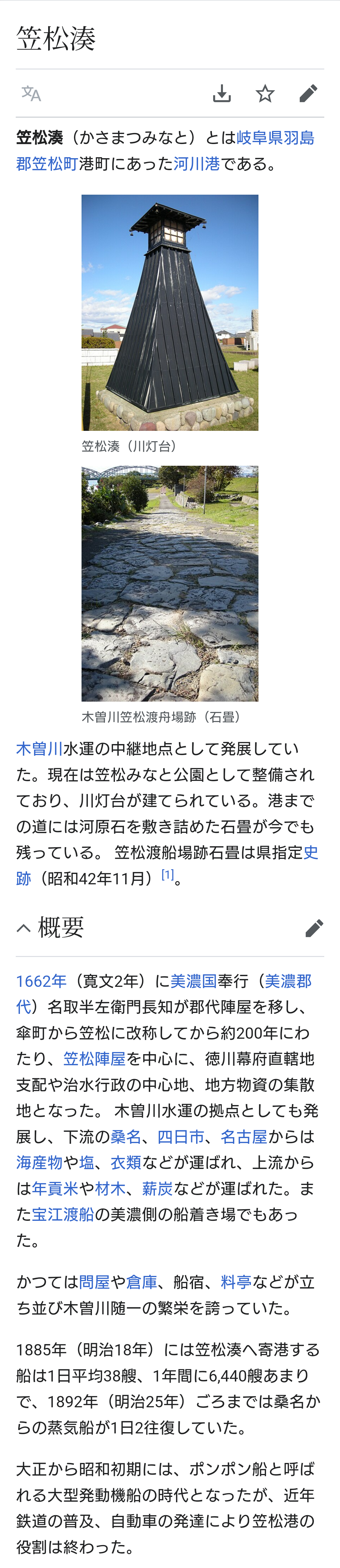Add article to watchlist star

[265, 94]
